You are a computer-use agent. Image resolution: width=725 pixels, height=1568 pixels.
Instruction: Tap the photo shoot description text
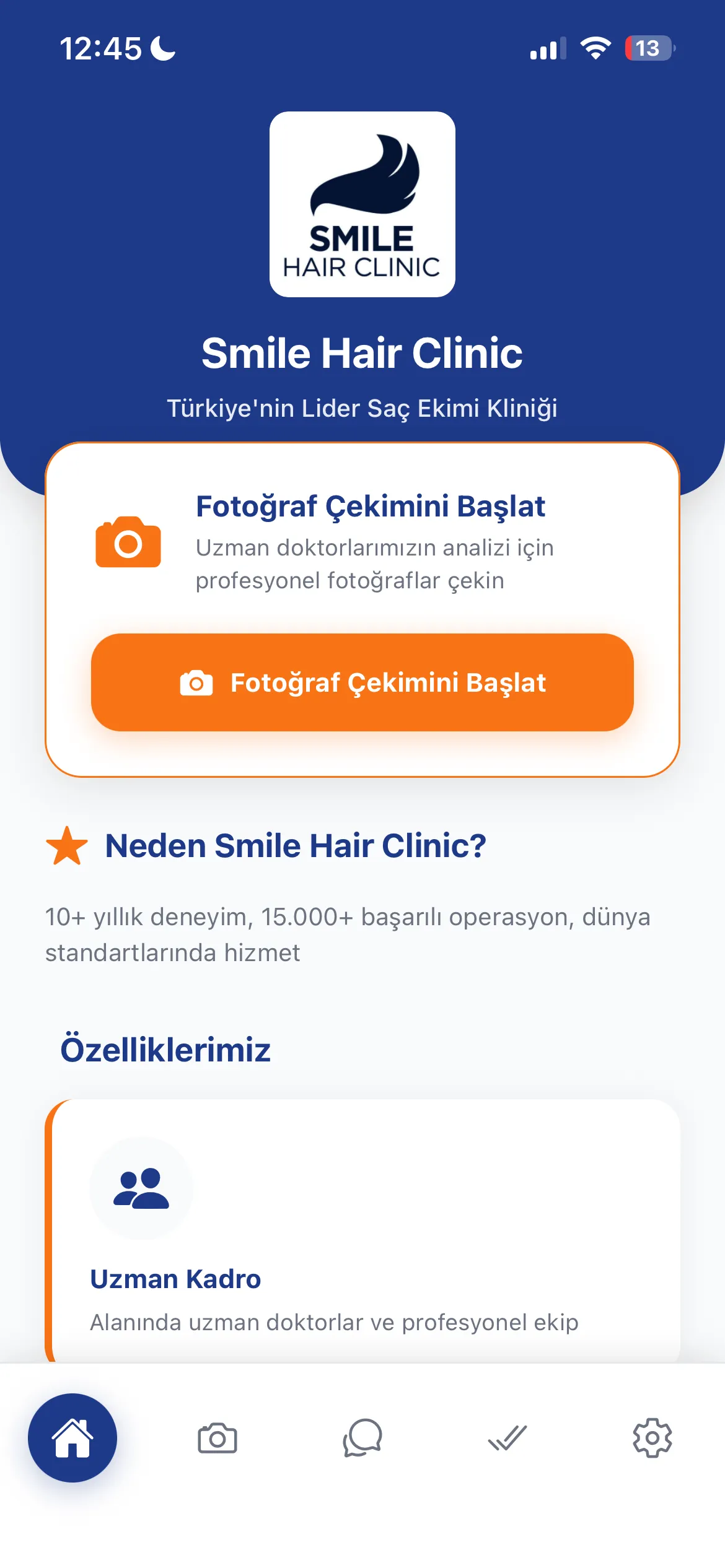click(374, 564)
